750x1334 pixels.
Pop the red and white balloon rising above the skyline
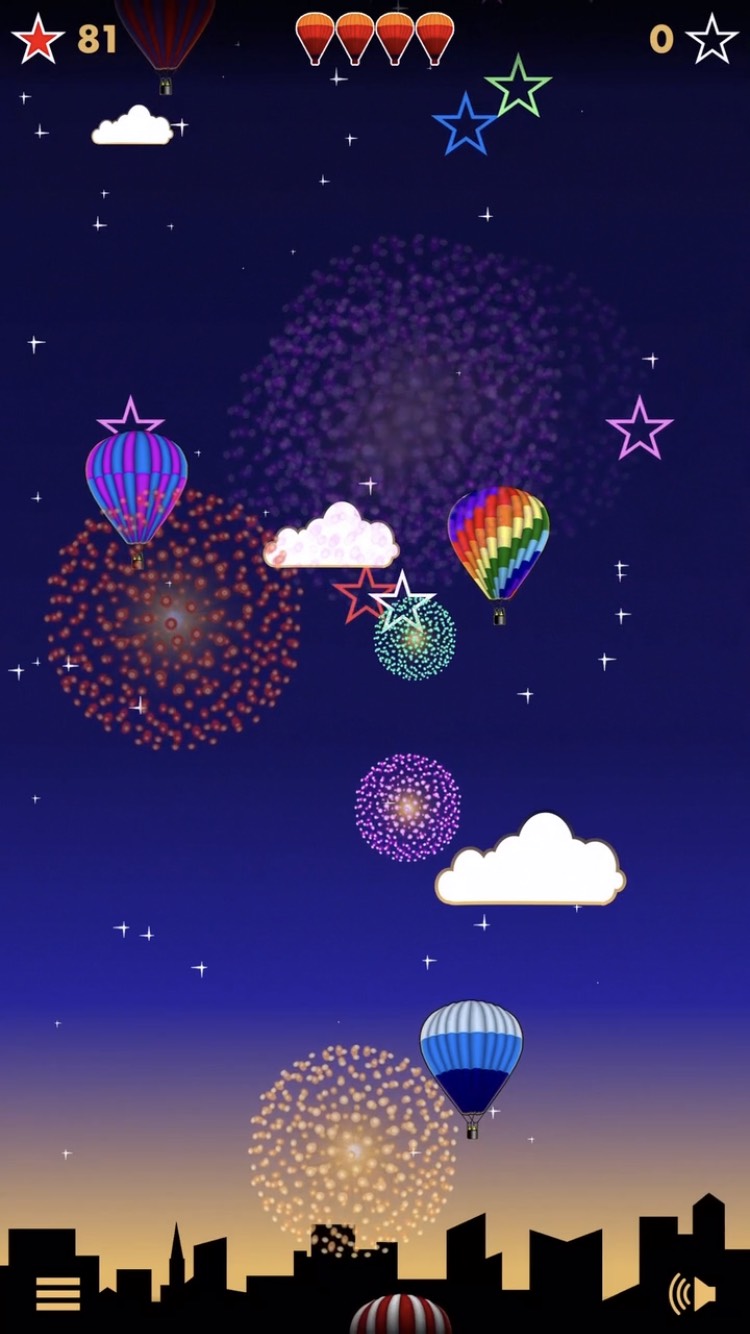[x=401, y=1315]
